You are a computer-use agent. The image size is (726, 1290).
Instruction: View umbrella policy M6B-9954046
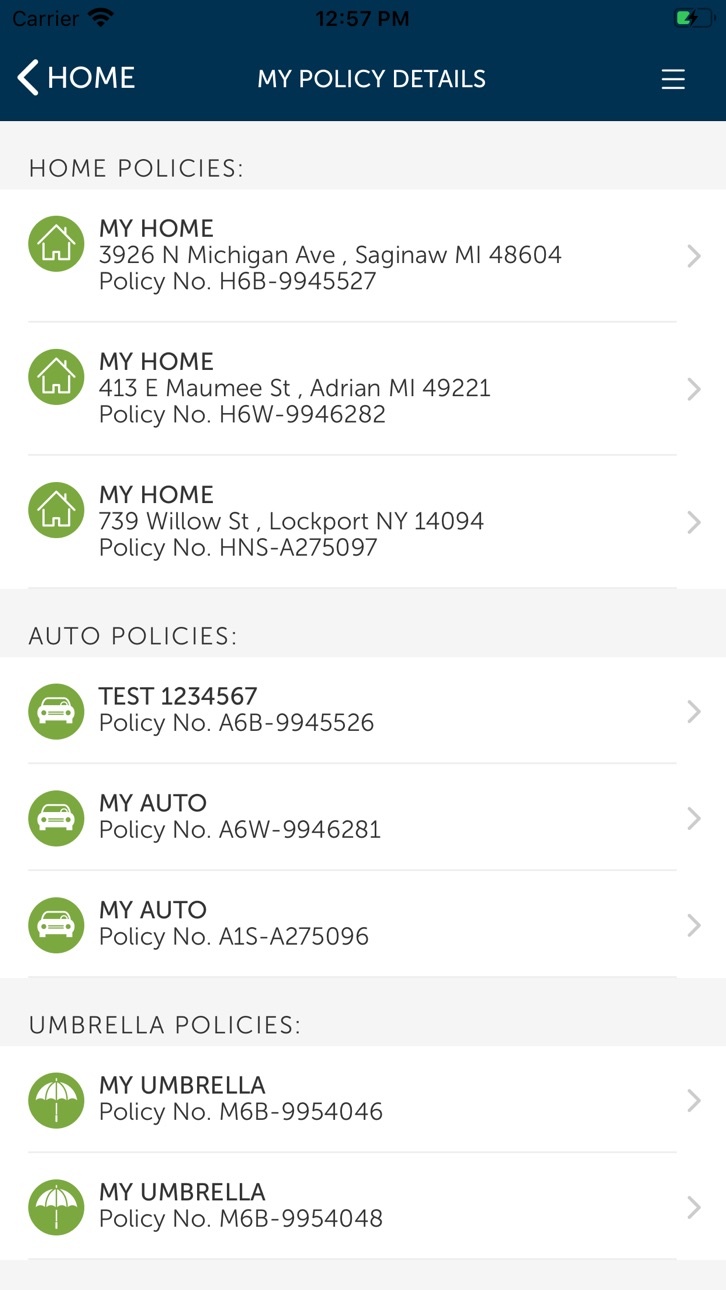(x=363, y=1099)
